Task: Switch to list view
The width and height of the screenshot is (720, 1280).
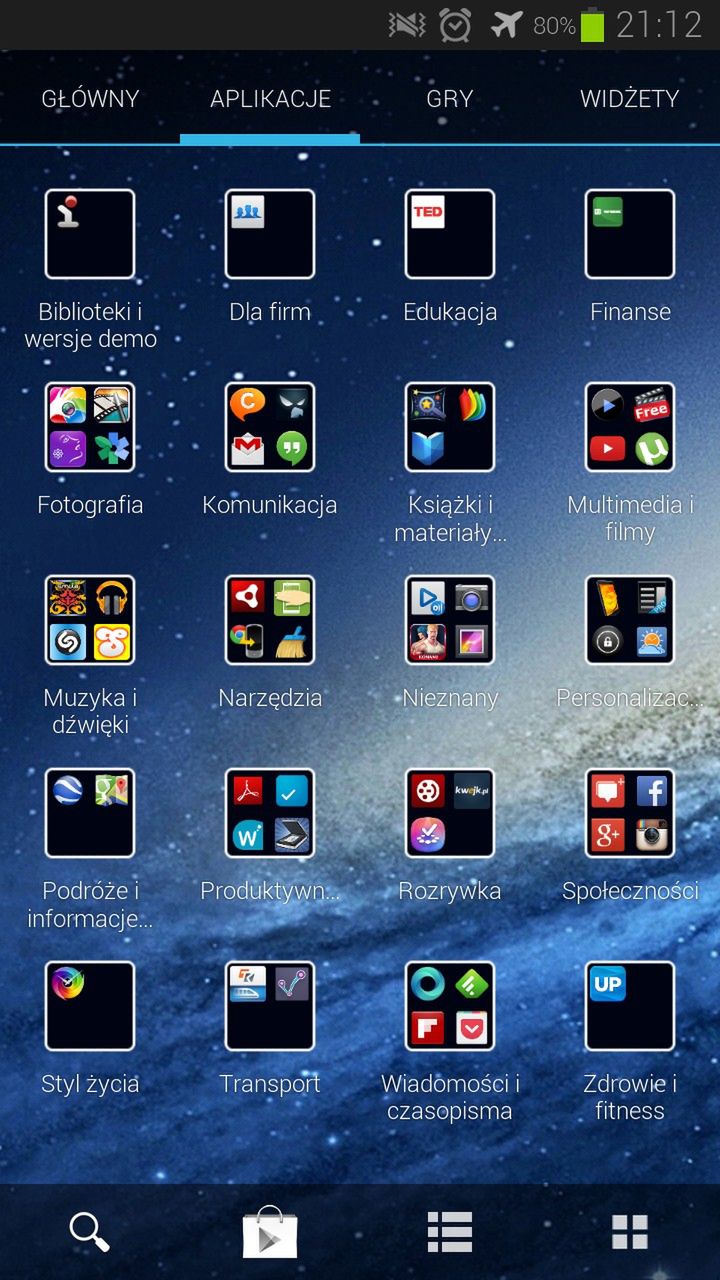Action: click(449, 1232)
